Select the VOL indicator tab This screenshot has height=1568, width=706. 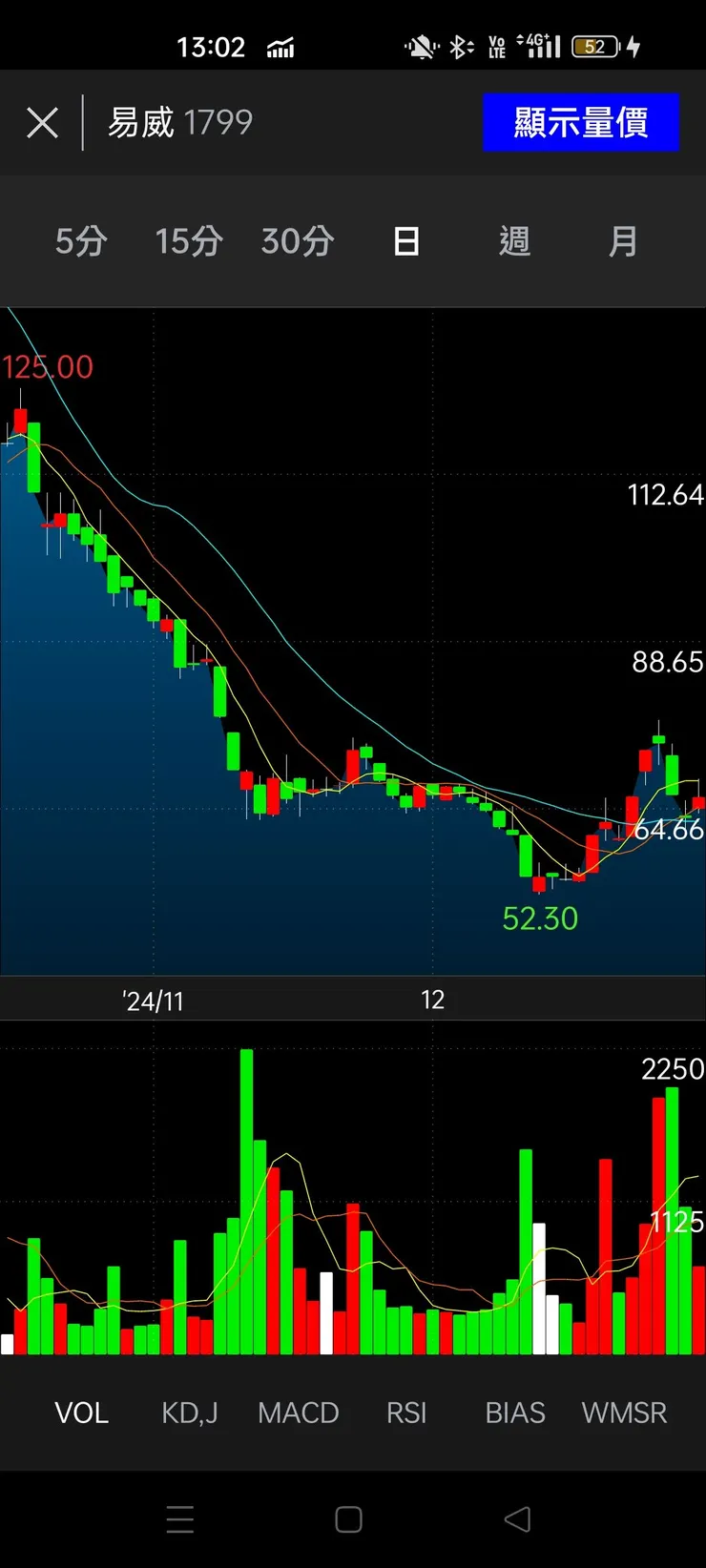pyautogui.click(x=81, y=1413)
